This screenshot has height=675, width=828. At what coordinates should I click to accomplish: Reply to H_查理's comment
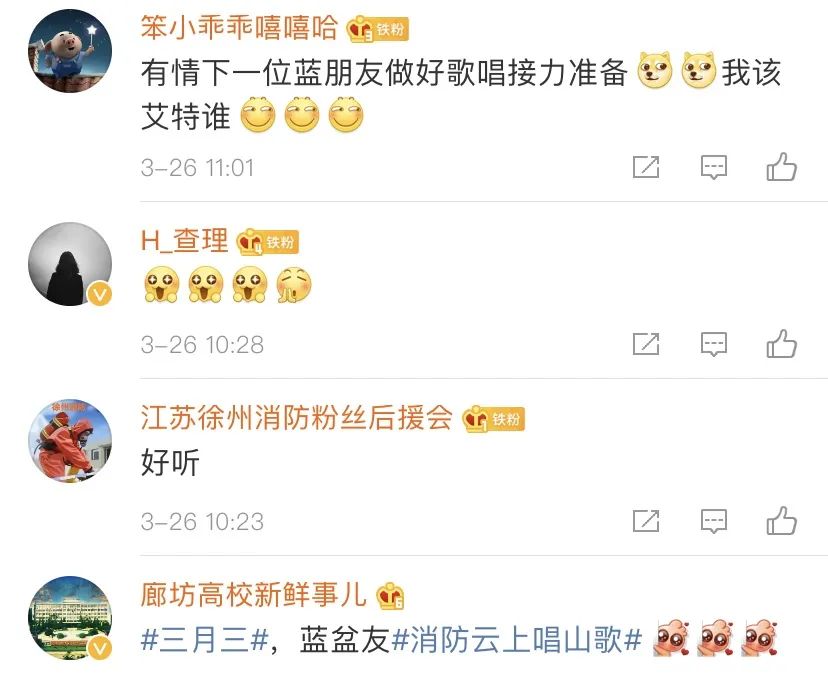click(713, 344)
